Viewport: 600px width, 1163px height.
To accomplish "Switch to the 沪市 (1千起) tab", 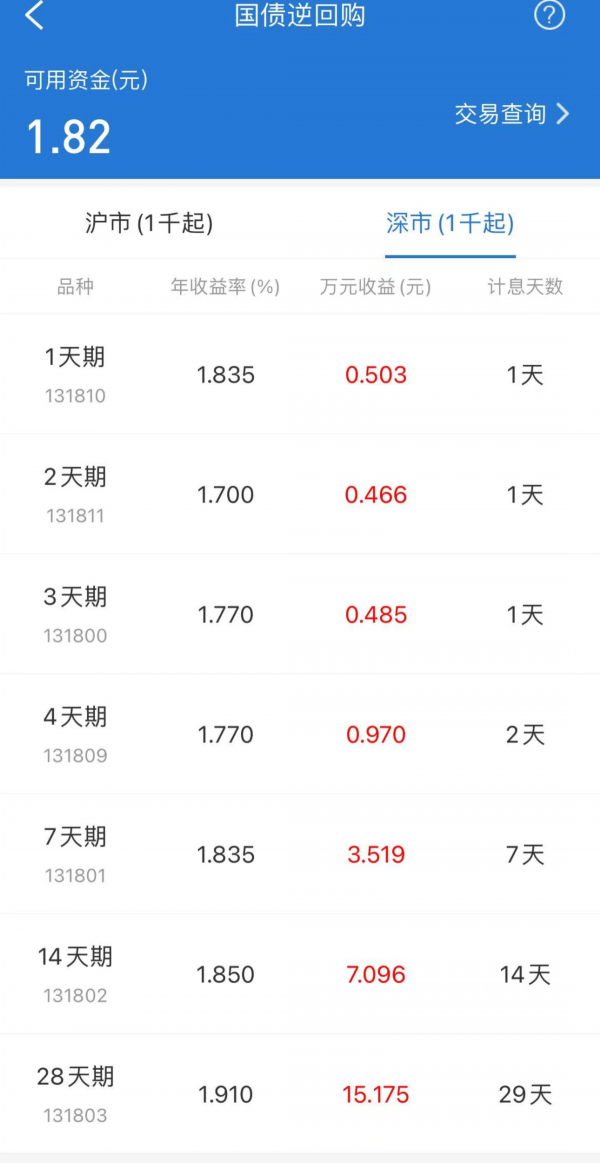I will tap(149, 223).
